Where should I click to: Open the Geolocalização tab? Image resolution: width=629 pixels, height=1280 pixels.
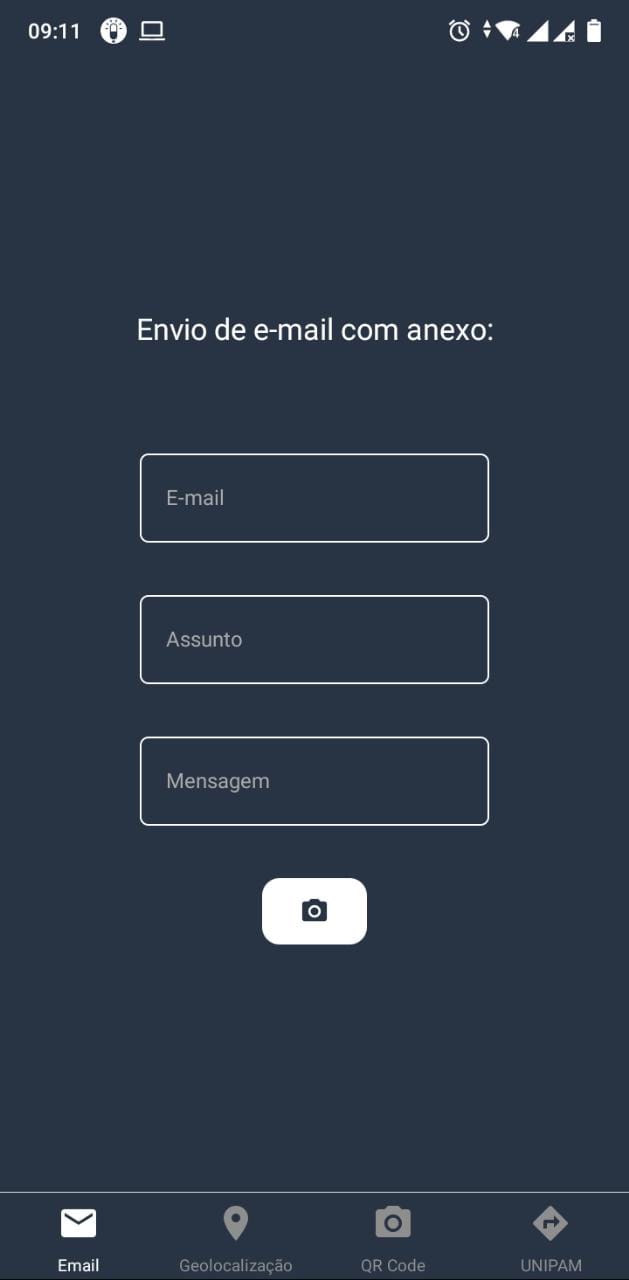[236, 1237]
